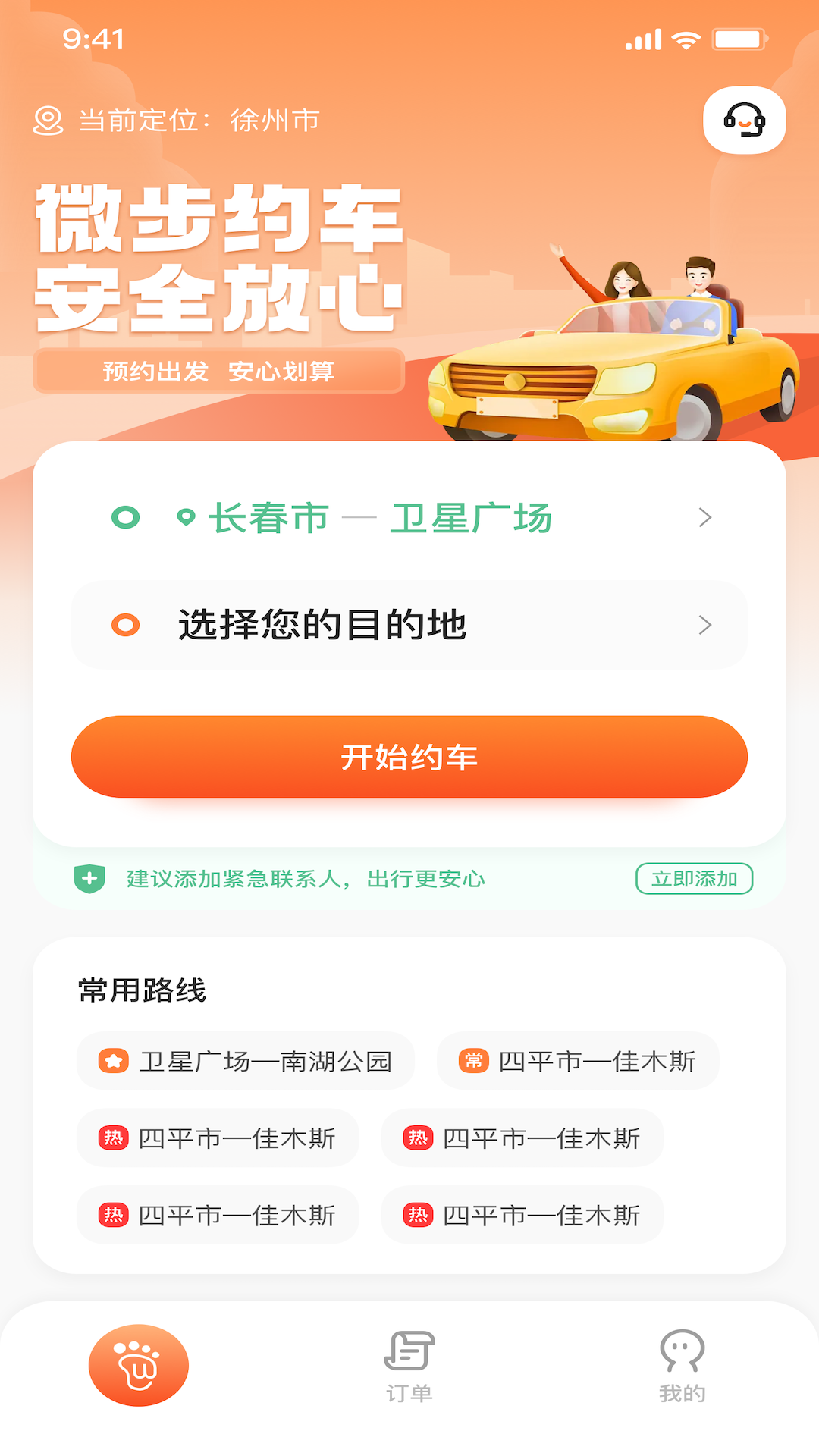This screenshot has height=1456, width=819.
Task: Select route 卫星广场—南湖公园
Action: click(246, 1061)
